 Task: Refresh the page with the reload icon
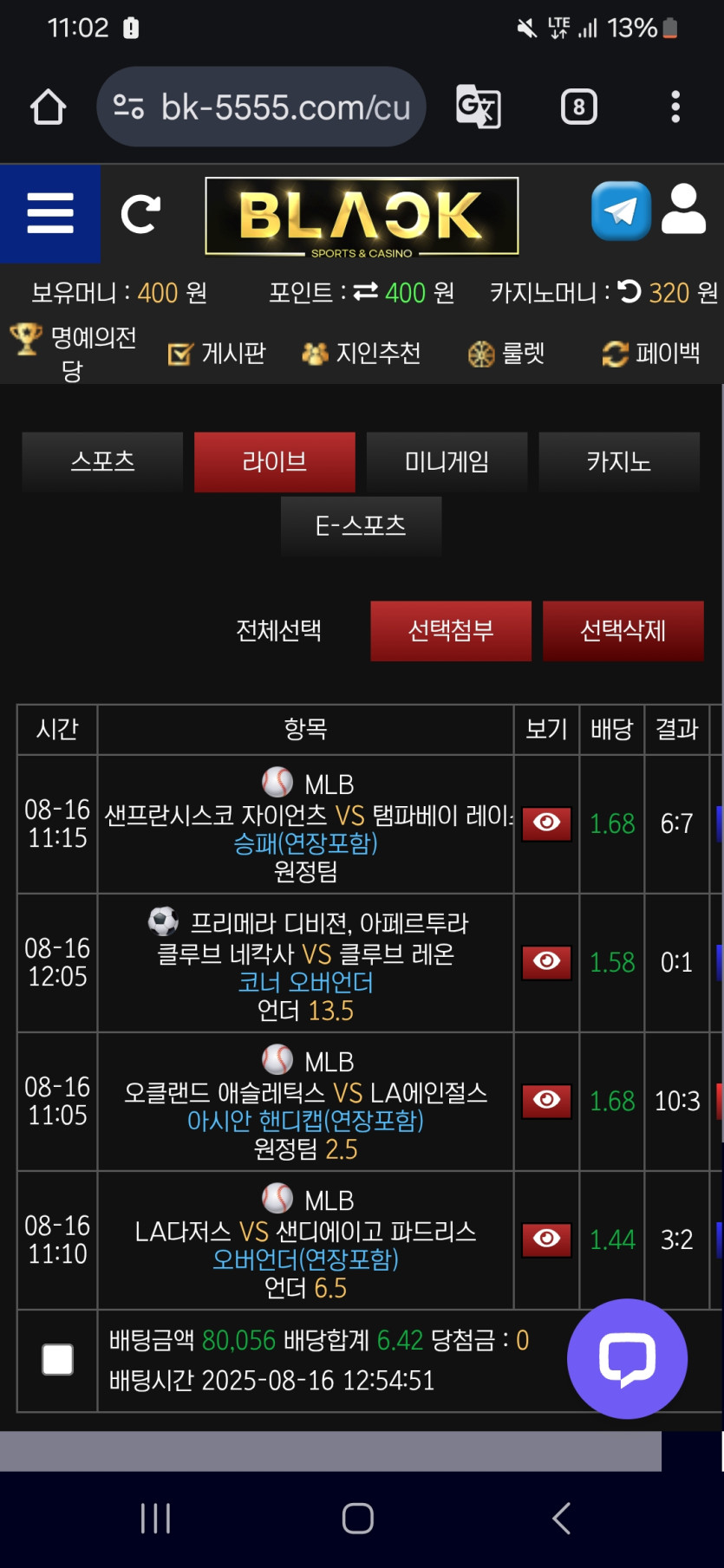pos(140,214)
